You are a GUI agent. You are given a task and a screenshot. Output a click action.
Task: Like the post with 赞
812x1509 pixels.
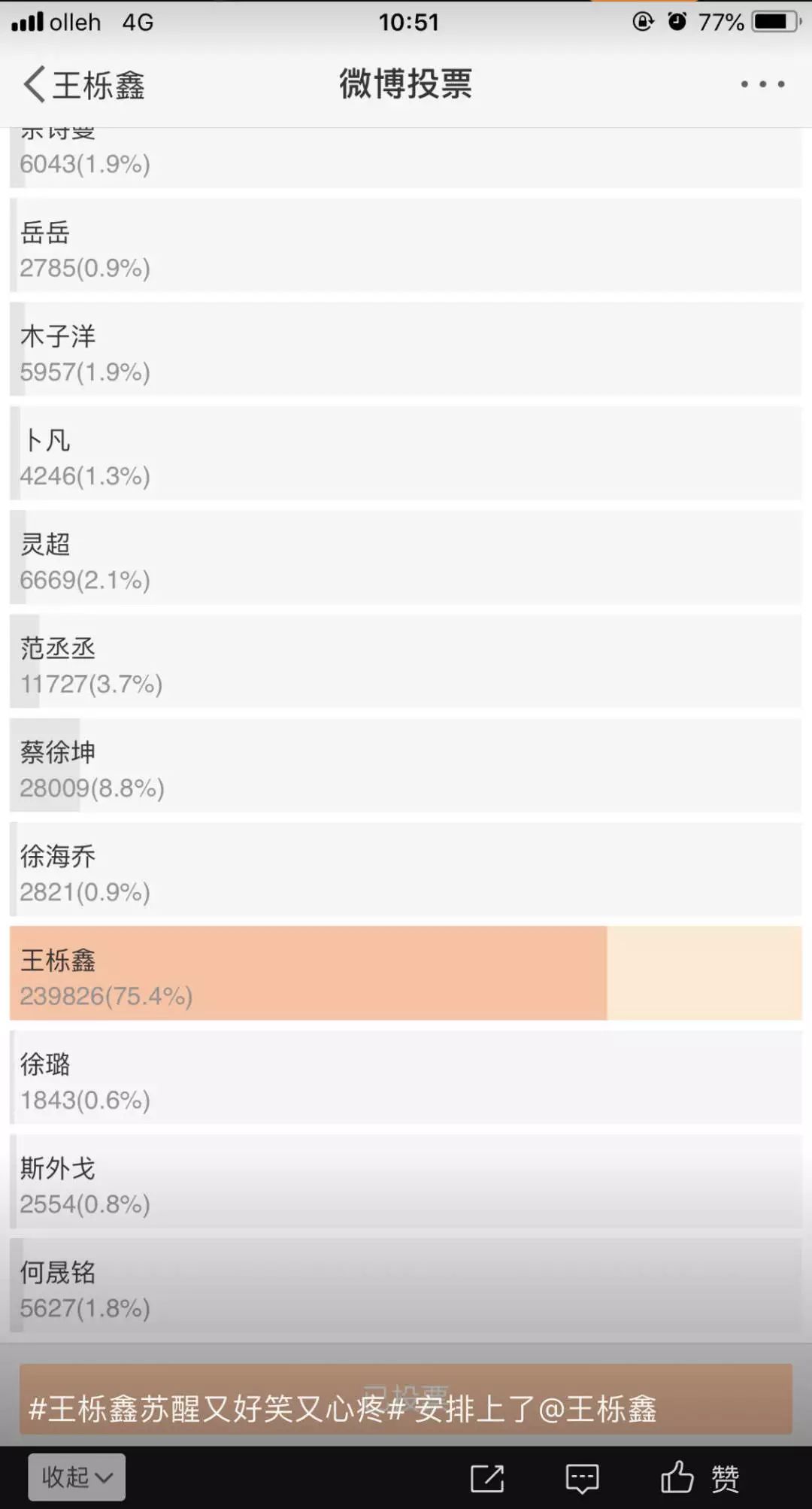[x=700, y=1477]
